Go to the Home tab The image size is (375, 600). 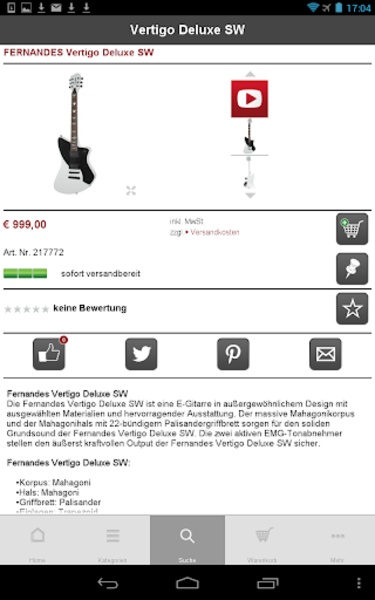(x=38, y=540)
